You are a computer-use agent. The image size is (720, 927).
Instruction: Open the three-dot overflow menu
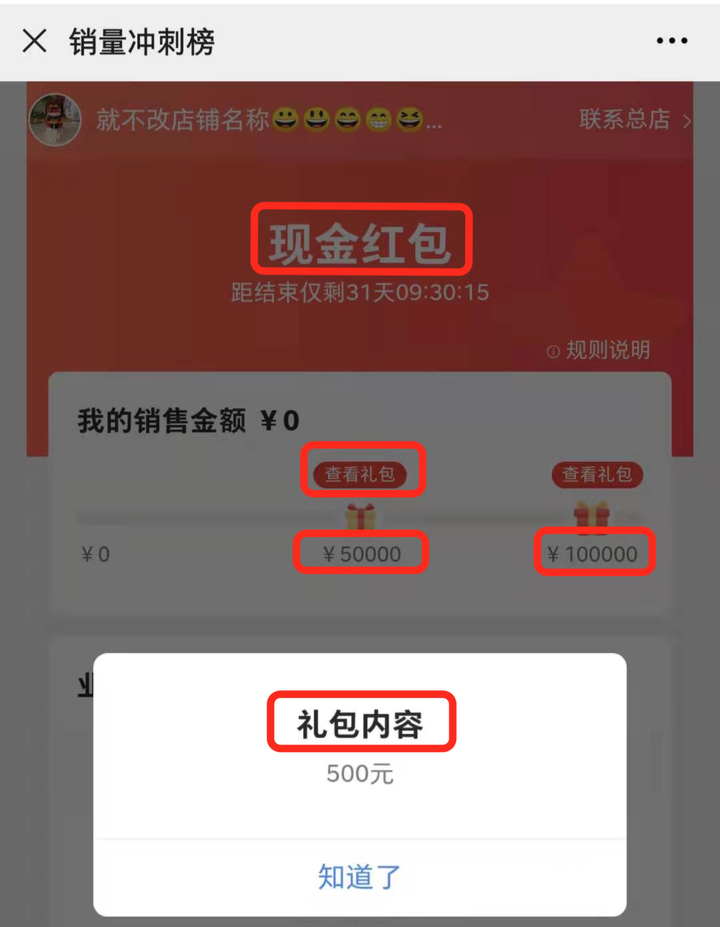(672, 41)
